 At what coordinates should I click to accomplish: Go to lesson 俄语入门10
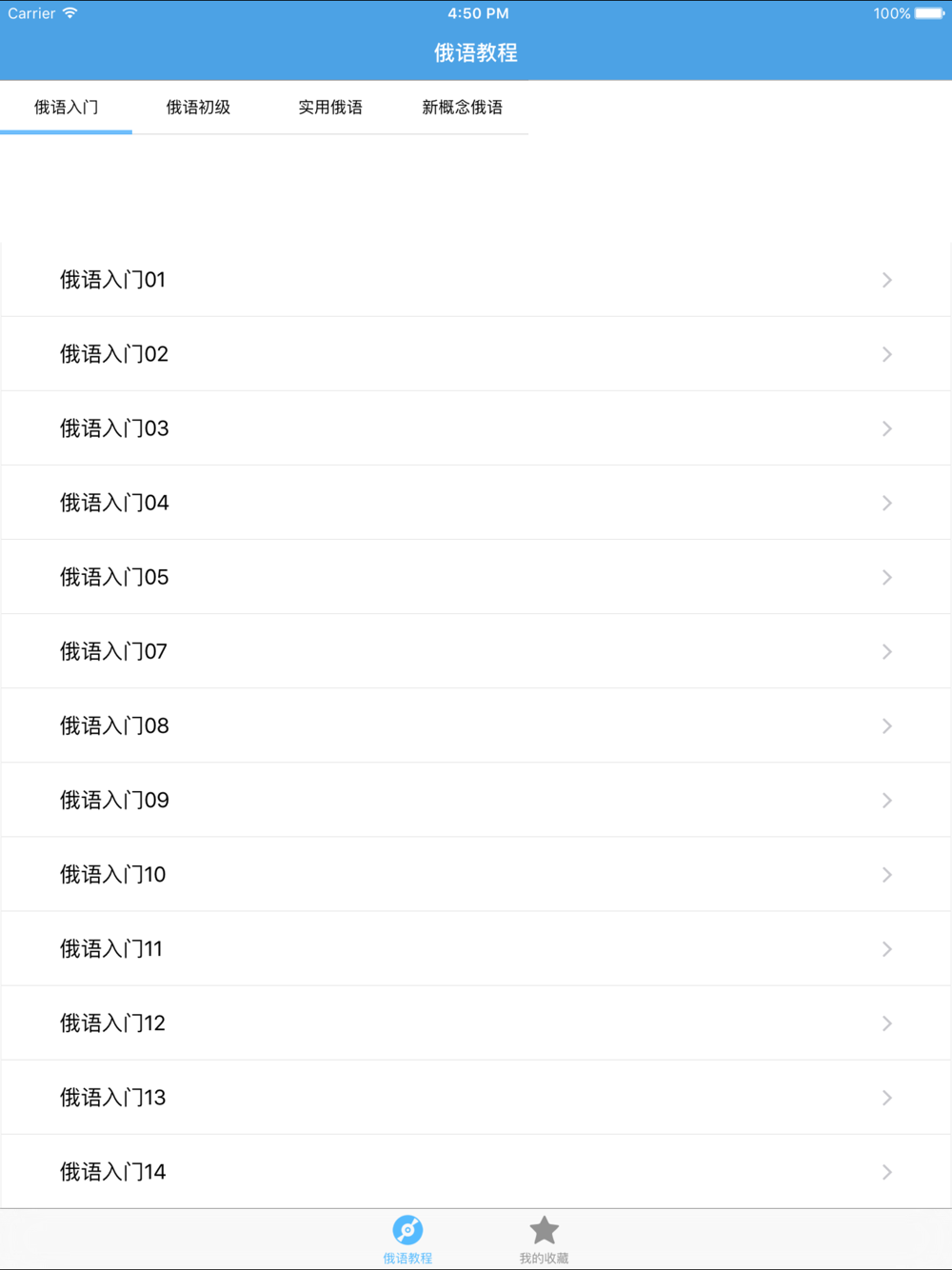[476, 874]
